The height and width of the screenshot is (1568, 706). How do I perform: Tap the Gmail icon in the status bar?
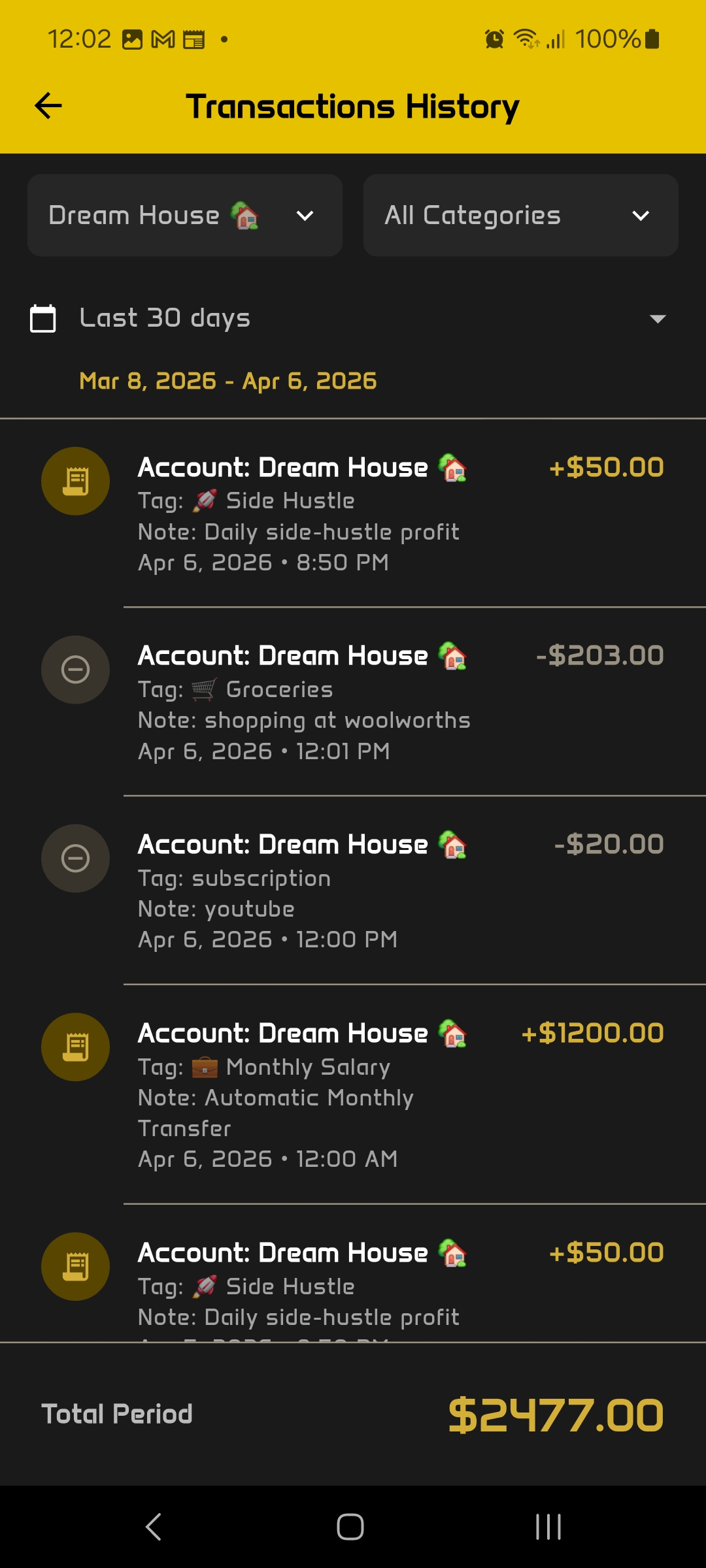[x=161, y=39]
